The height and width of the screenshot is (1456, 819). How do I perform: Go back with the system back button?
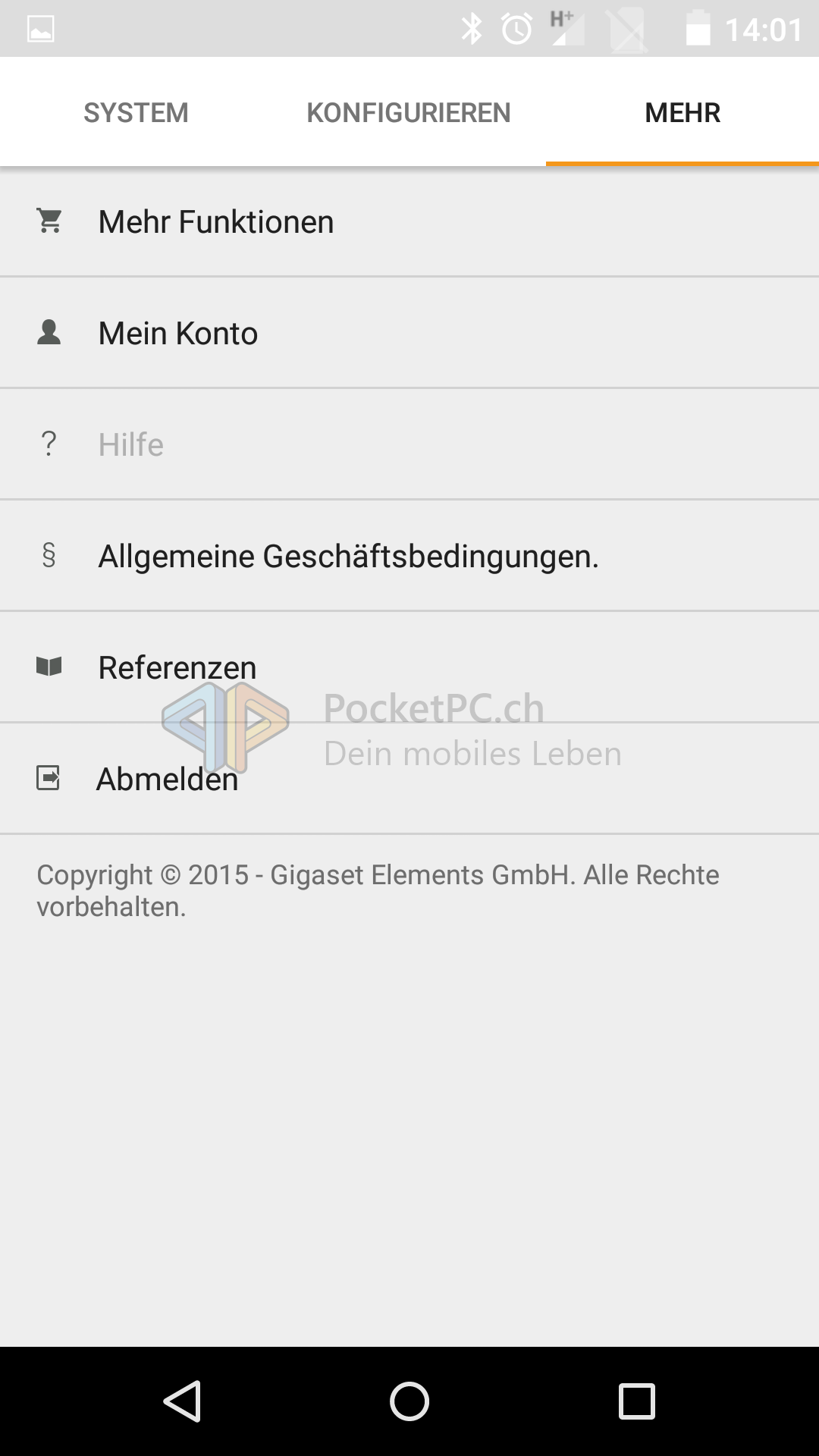[182, 1401]
